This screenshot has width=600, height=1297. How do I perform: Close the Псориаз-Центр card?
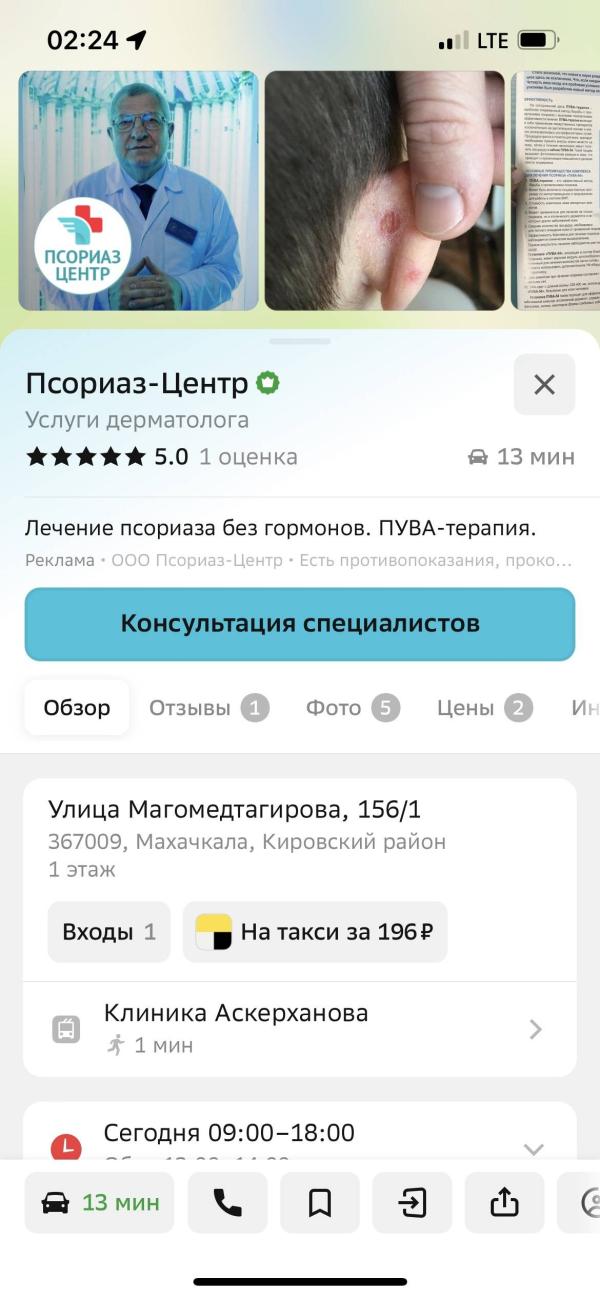[544, 384]
